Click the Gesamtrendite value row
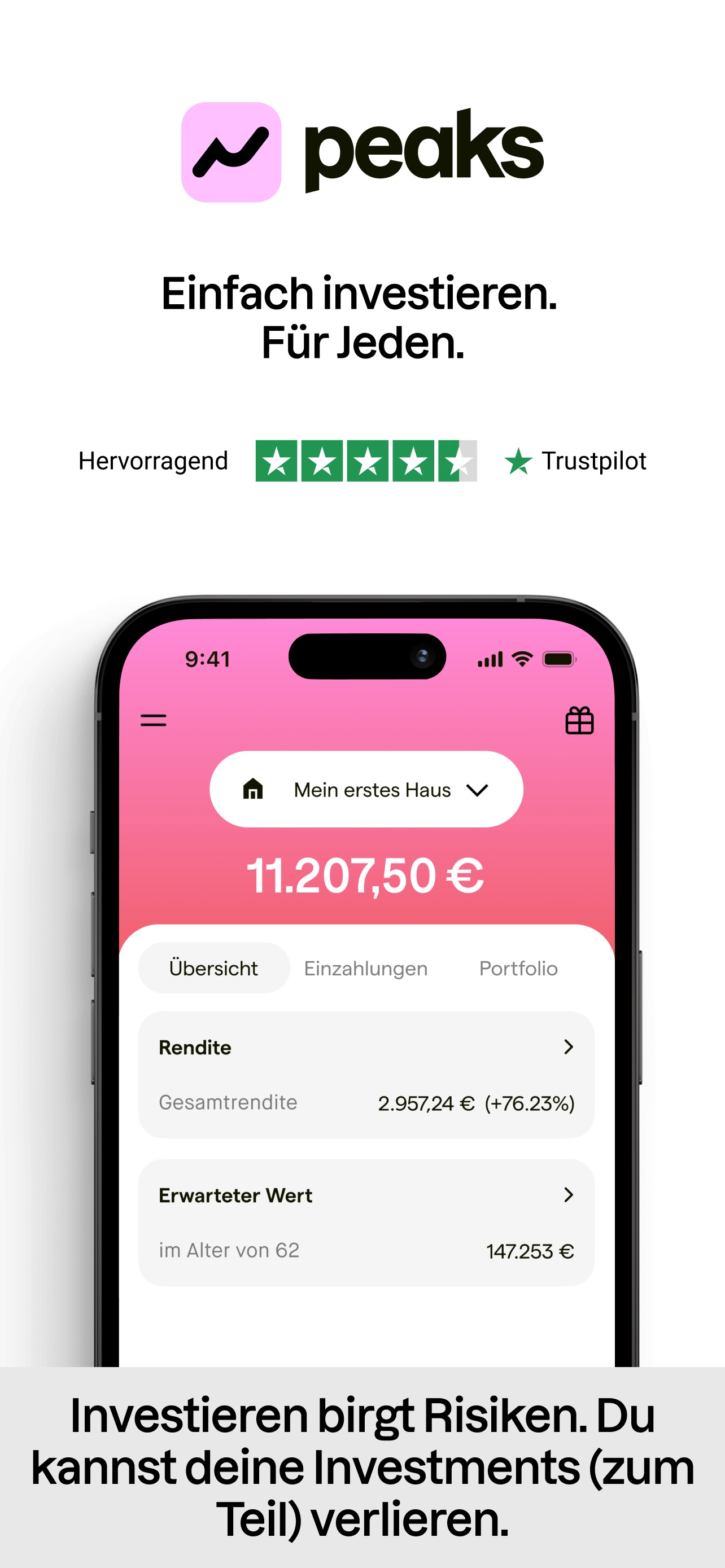725x1568 pixels. click(366, 1102)
